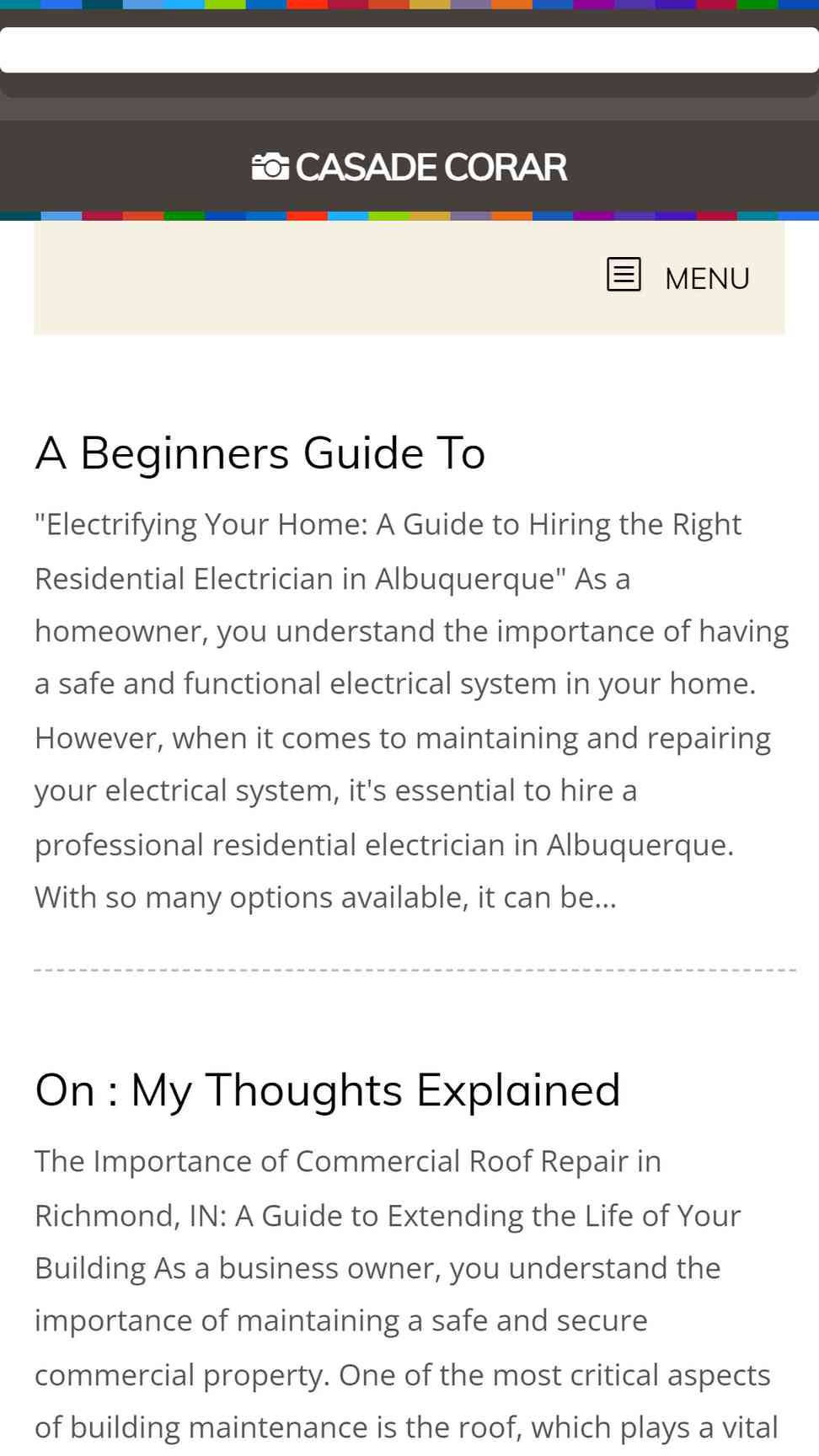
Task: Open the Casade Corar site title
Action: pos(409,167)
